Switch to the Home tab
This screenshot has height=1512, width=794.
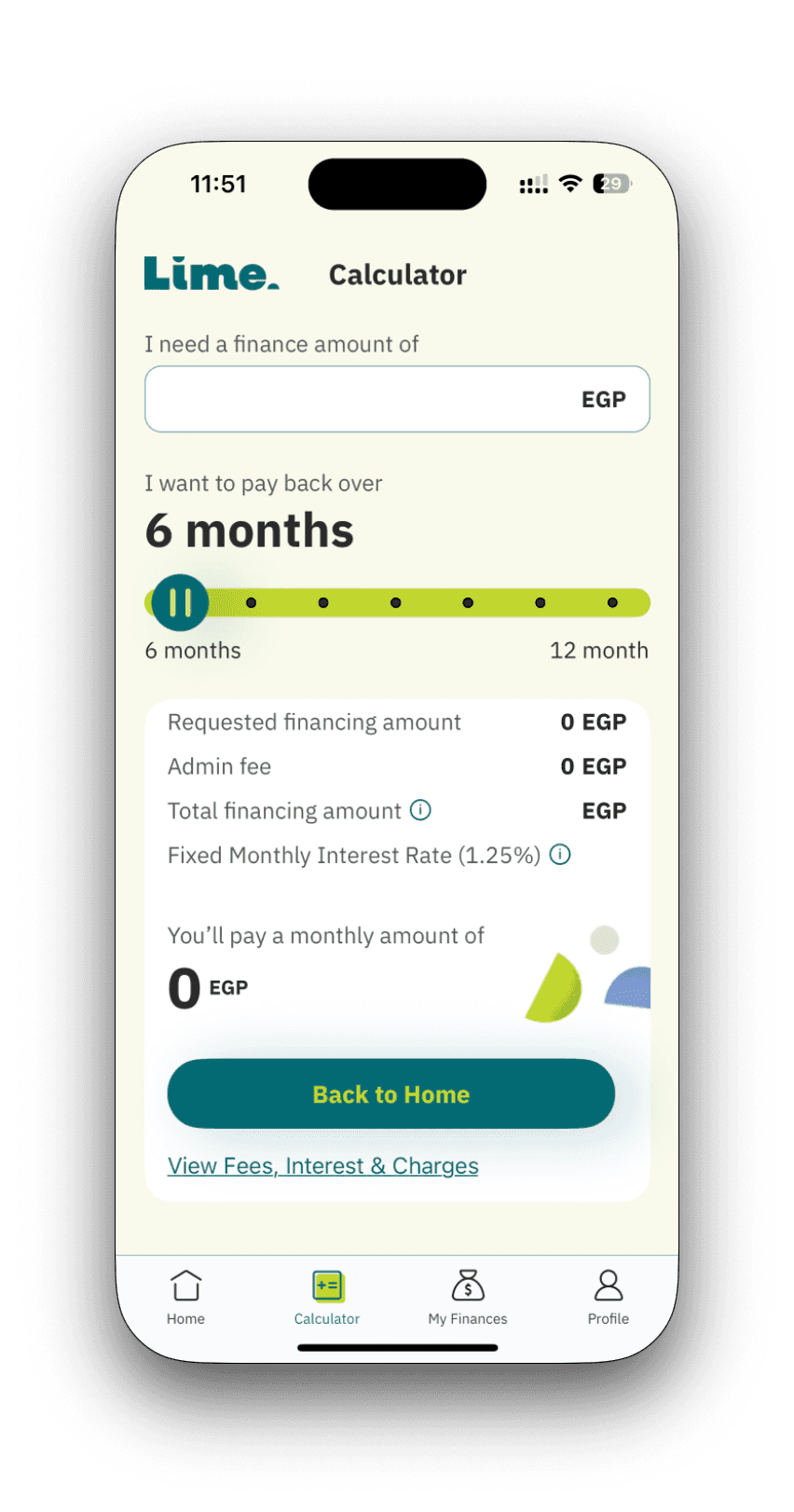(x=185, y=1297)
